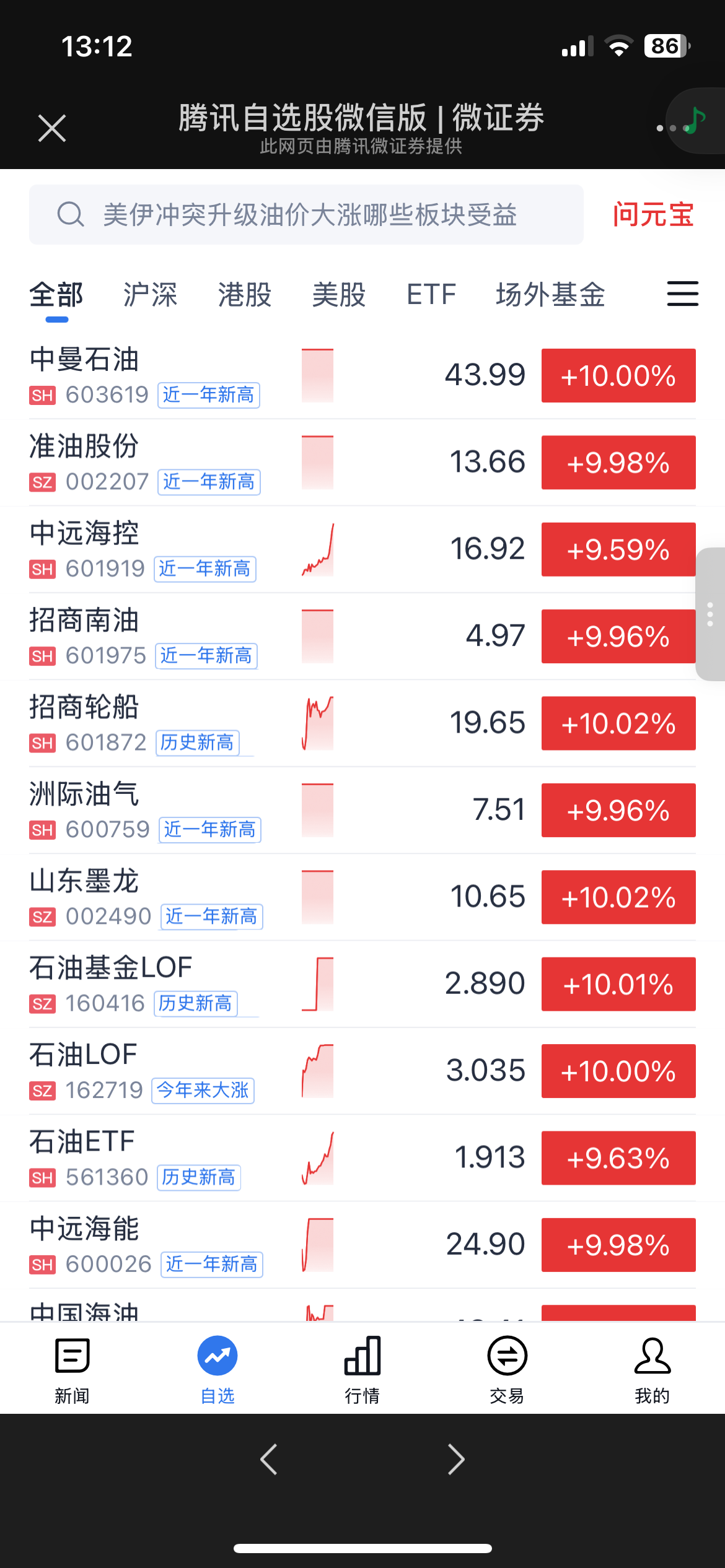Screen dimensions: 725x1568
Task: Open 中远海控 stock row
Action: 186,549
